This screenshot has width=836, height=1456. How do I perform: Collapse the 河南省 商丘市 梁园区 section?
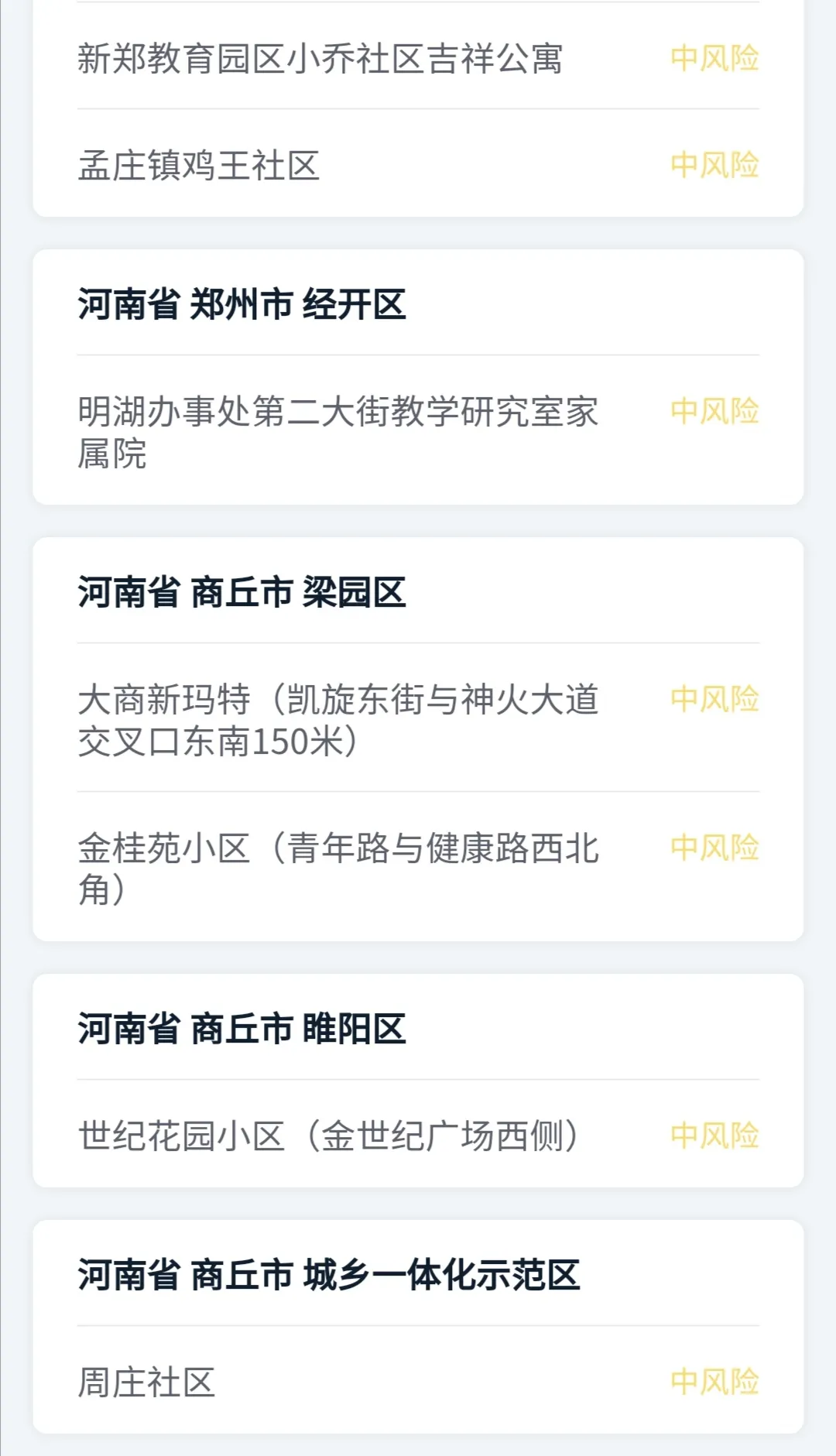(x=240, y=592)
